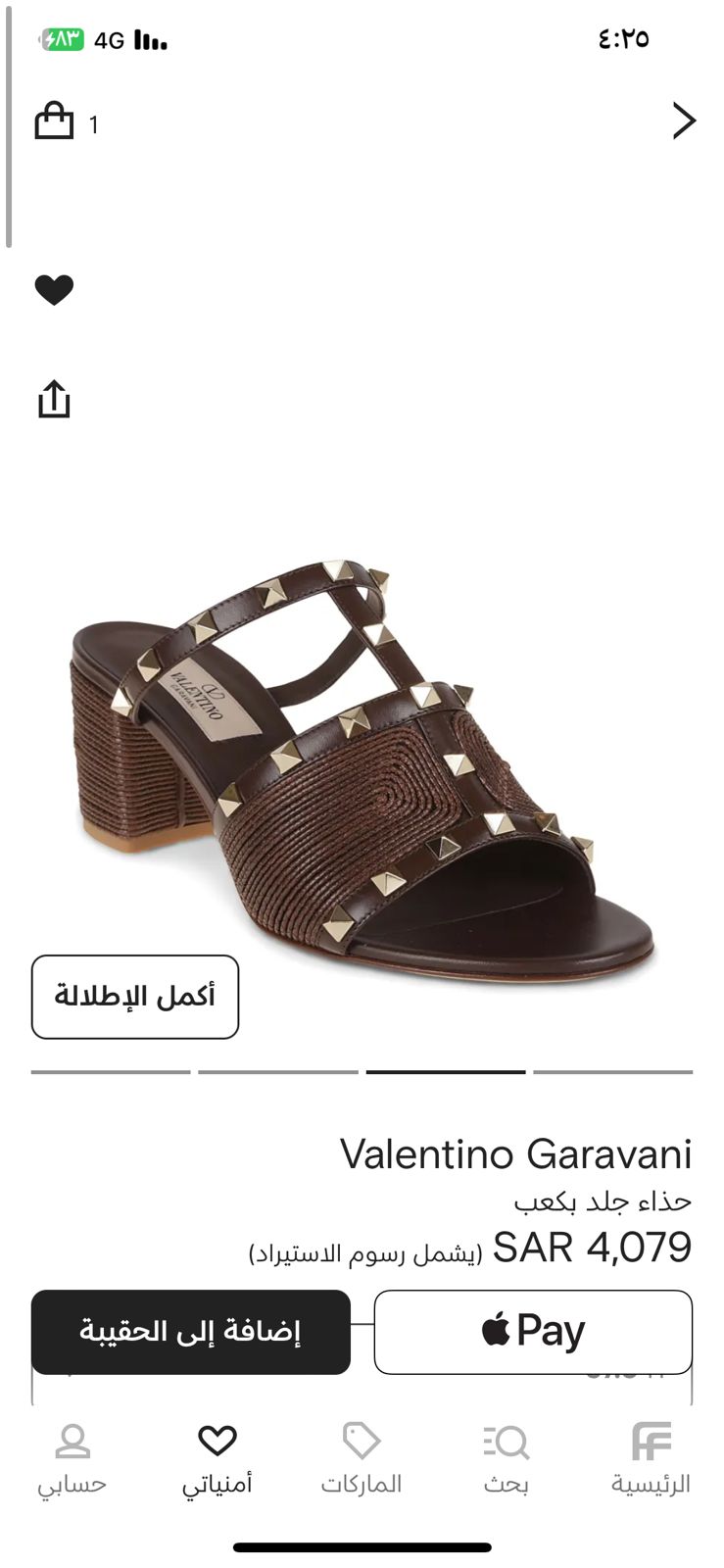Switch to the الماركات brands tab
724x1568 pixels.
(362, 1460)
